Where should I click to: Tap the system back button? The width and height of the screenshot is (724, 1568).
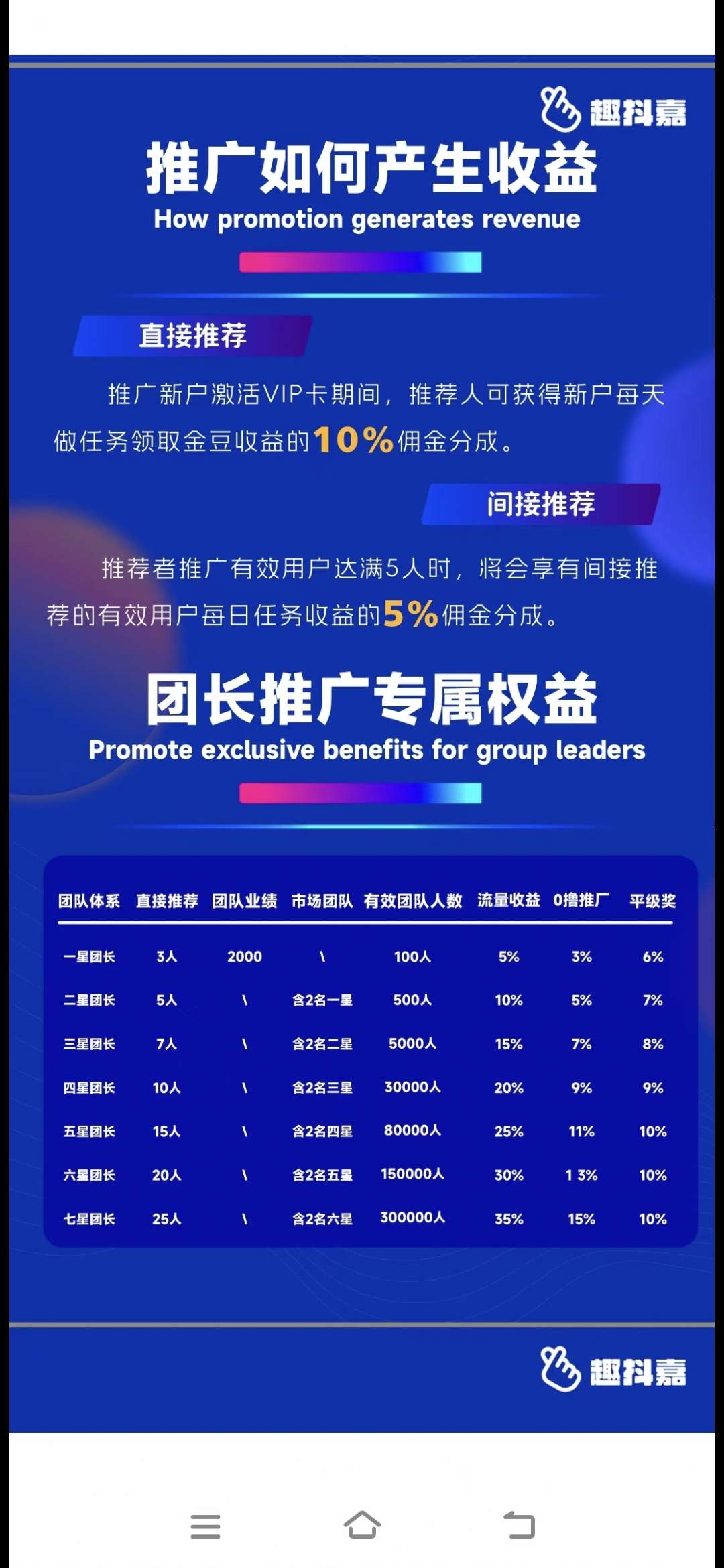pos(519,1525)
